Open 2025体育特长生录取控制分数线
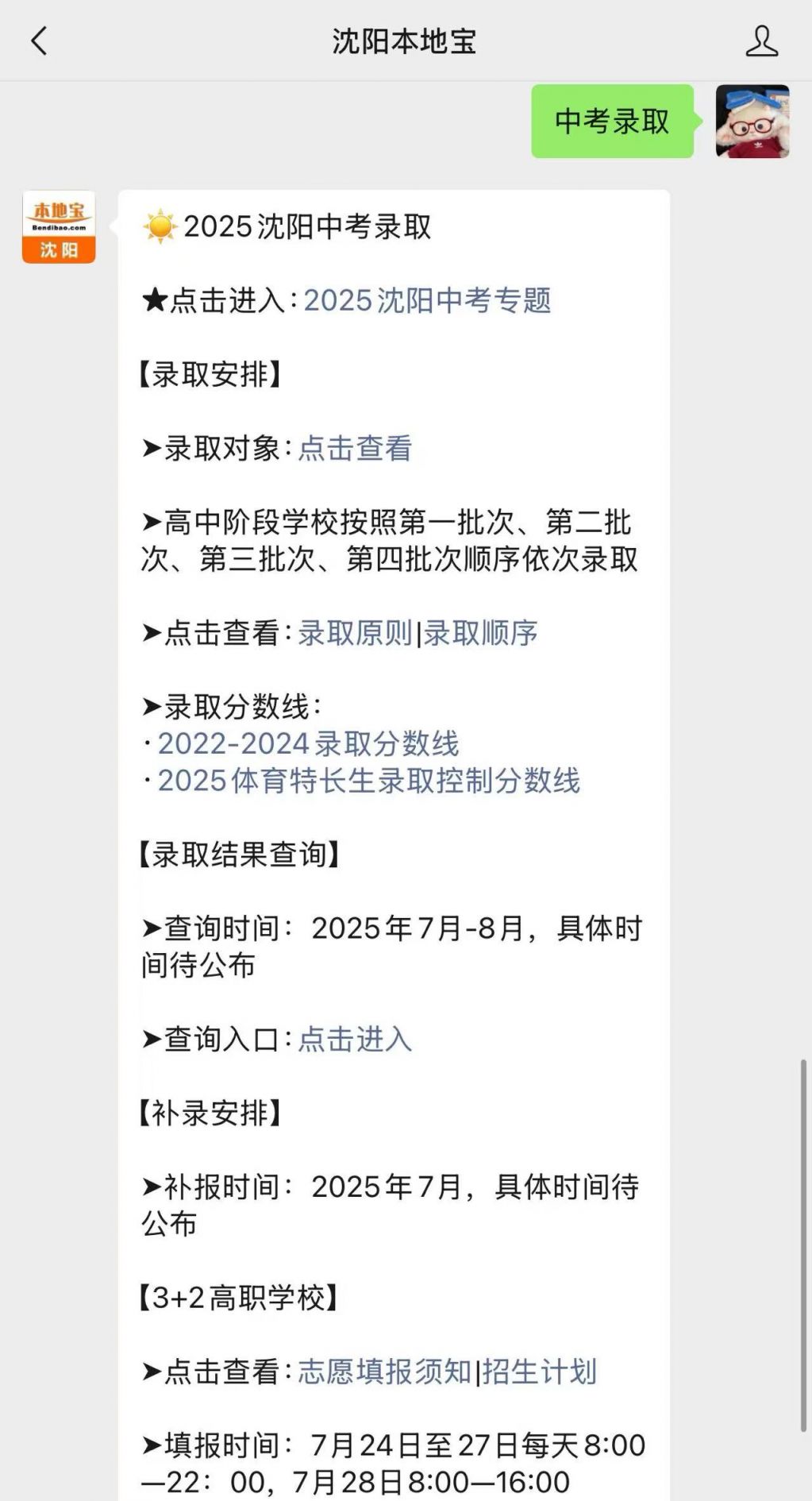The width and height of the screenshot is (812, 1501). (x=369, y=781)
